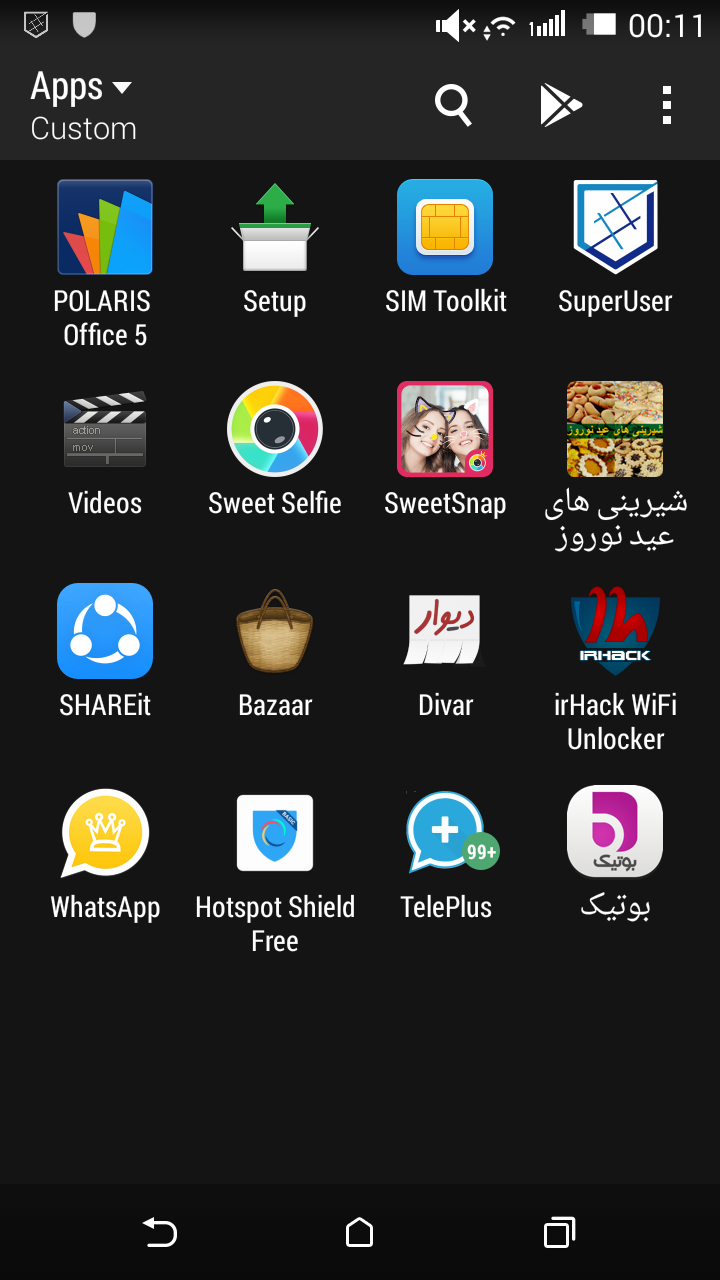The image size is (720, 1280).
Task: Launch TelePlus
Action: coord(445,833)
